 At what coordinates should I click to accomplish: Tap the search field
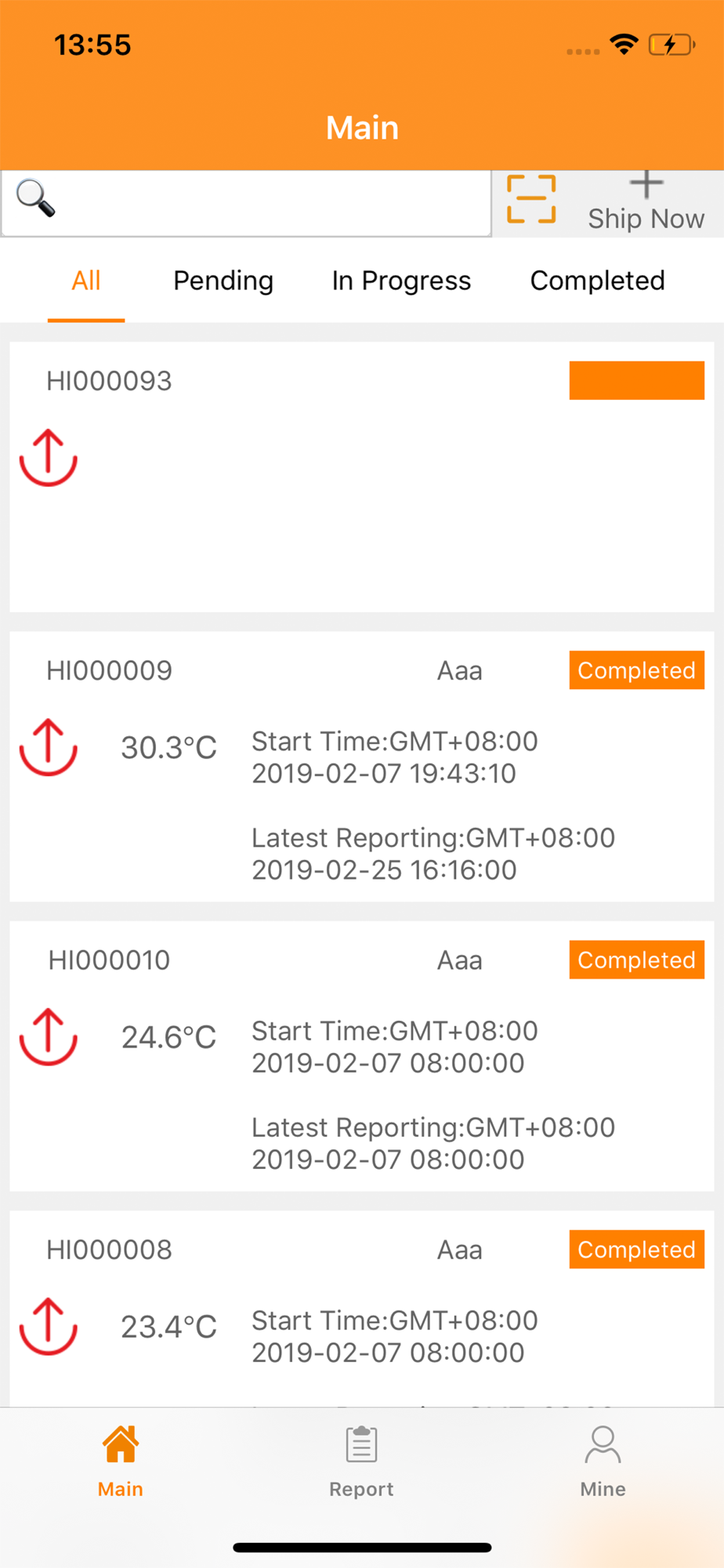pyautogui.click(x=246, y=203)
